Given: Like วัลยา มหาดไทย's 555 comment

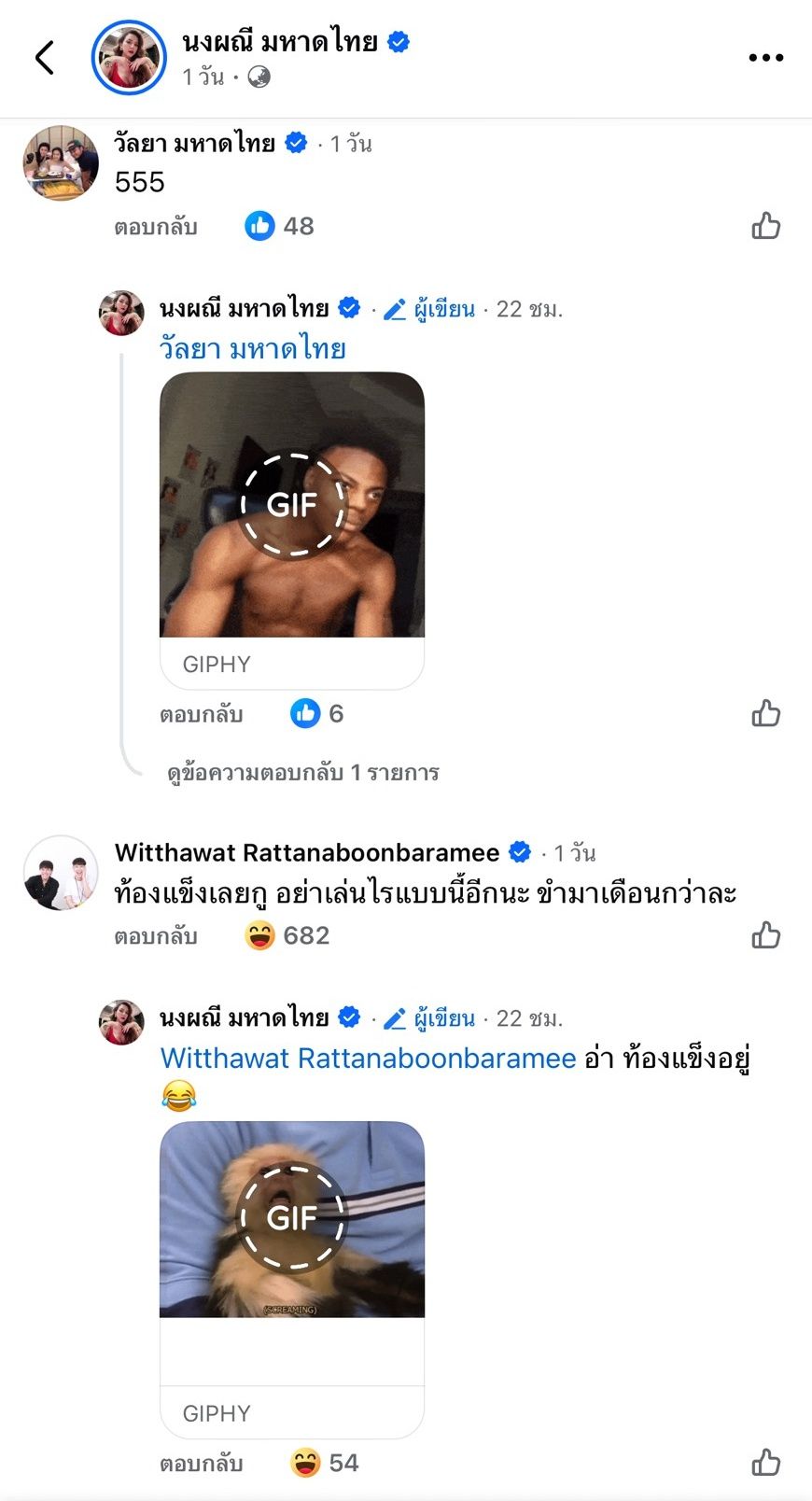Looking at the screenshot, I should [765, 226].
